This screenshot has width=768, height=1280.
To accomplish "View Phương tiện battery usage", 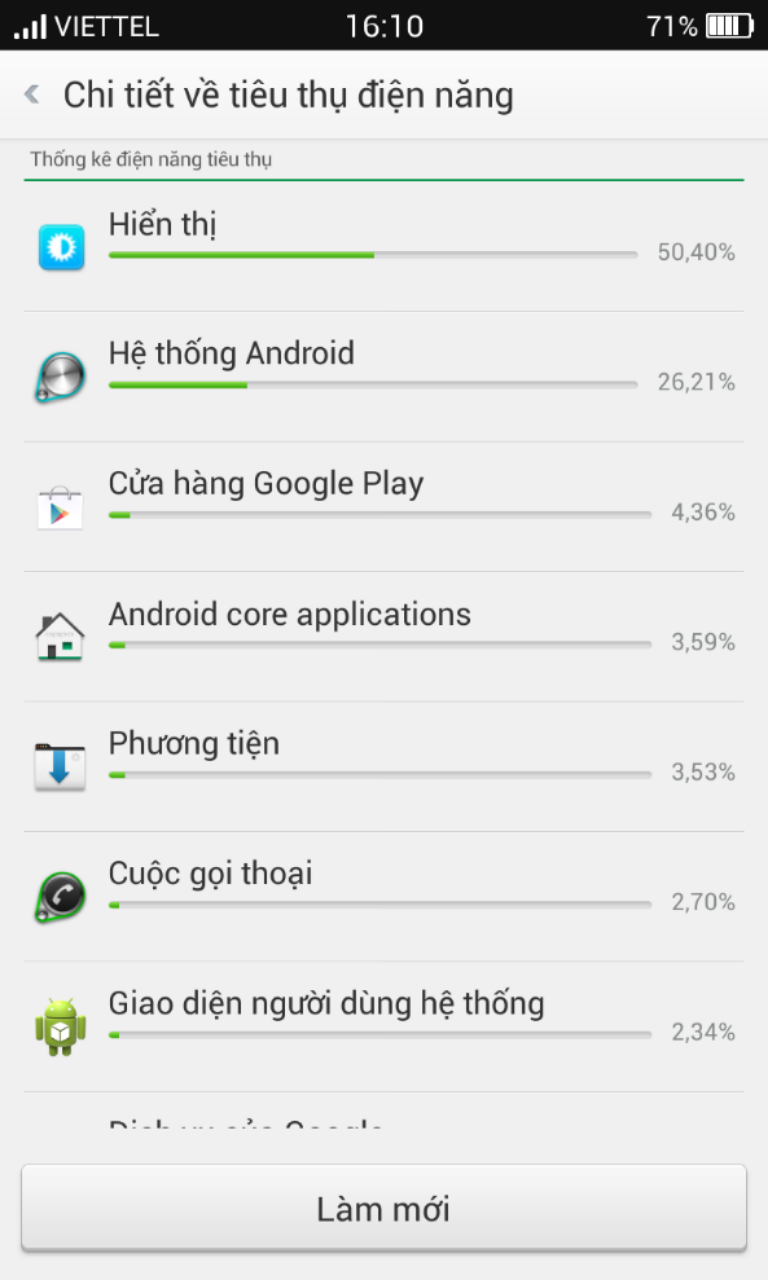I will tap(384, 767).
